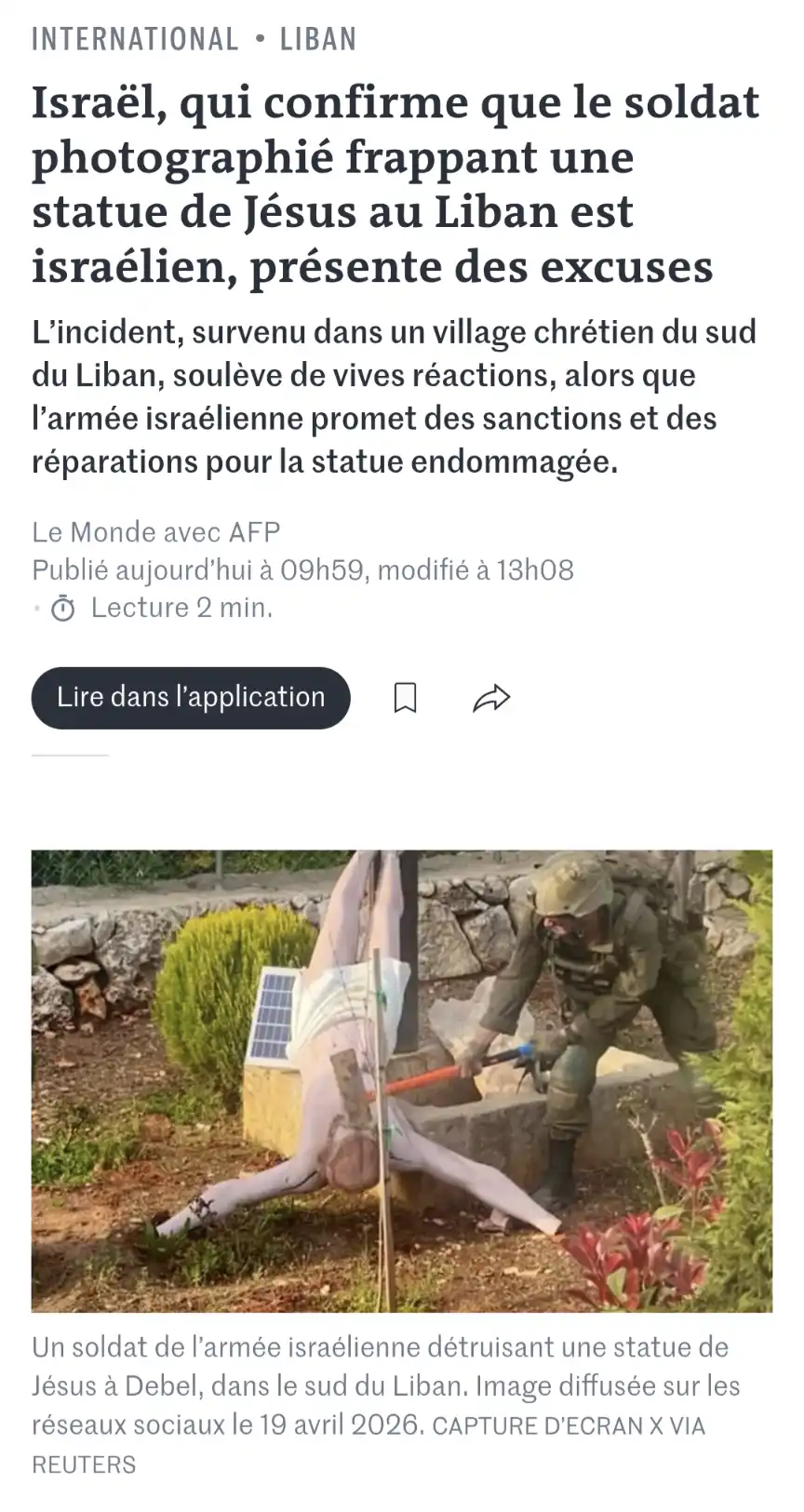The image size is (804, 1512).
Task: Click the CAPTURE D'ECRAN X VIA REUTERS credit
Action: (x=568, y=1425)
